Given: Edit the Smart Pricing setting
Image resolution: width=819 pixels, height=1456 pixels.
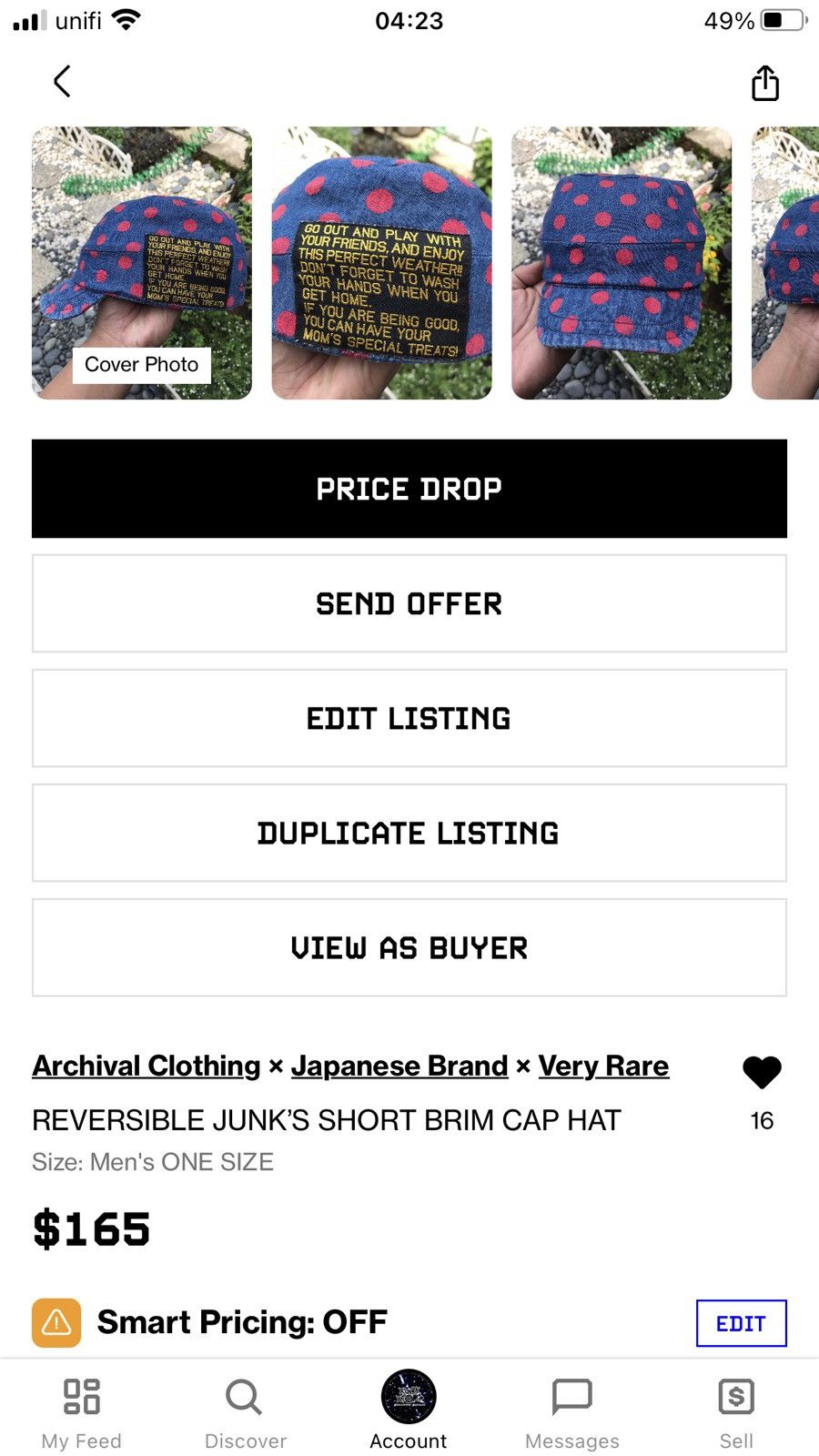Looking at the screenshot, I should coord(741,1323).
